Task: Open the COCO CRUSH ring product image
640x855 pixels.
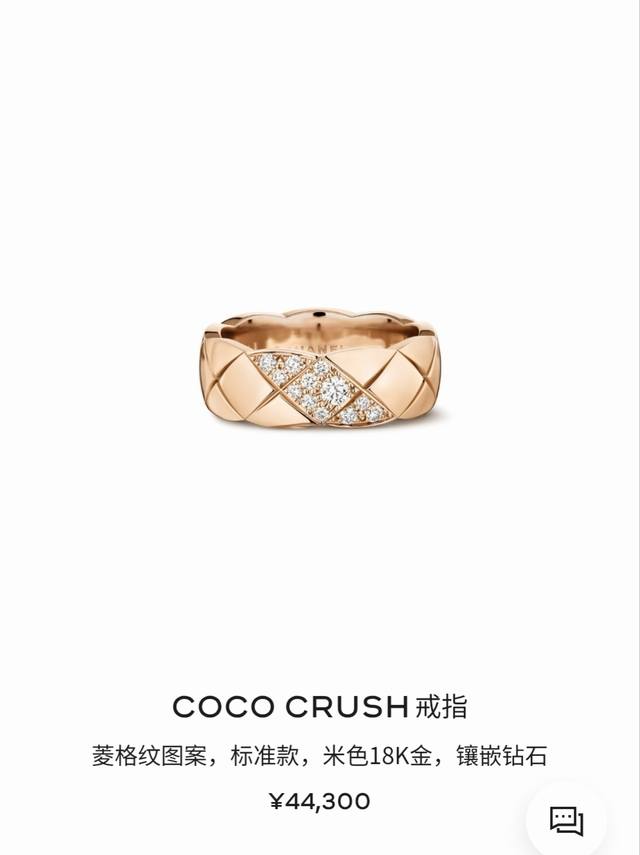Action: coord(323,369)
